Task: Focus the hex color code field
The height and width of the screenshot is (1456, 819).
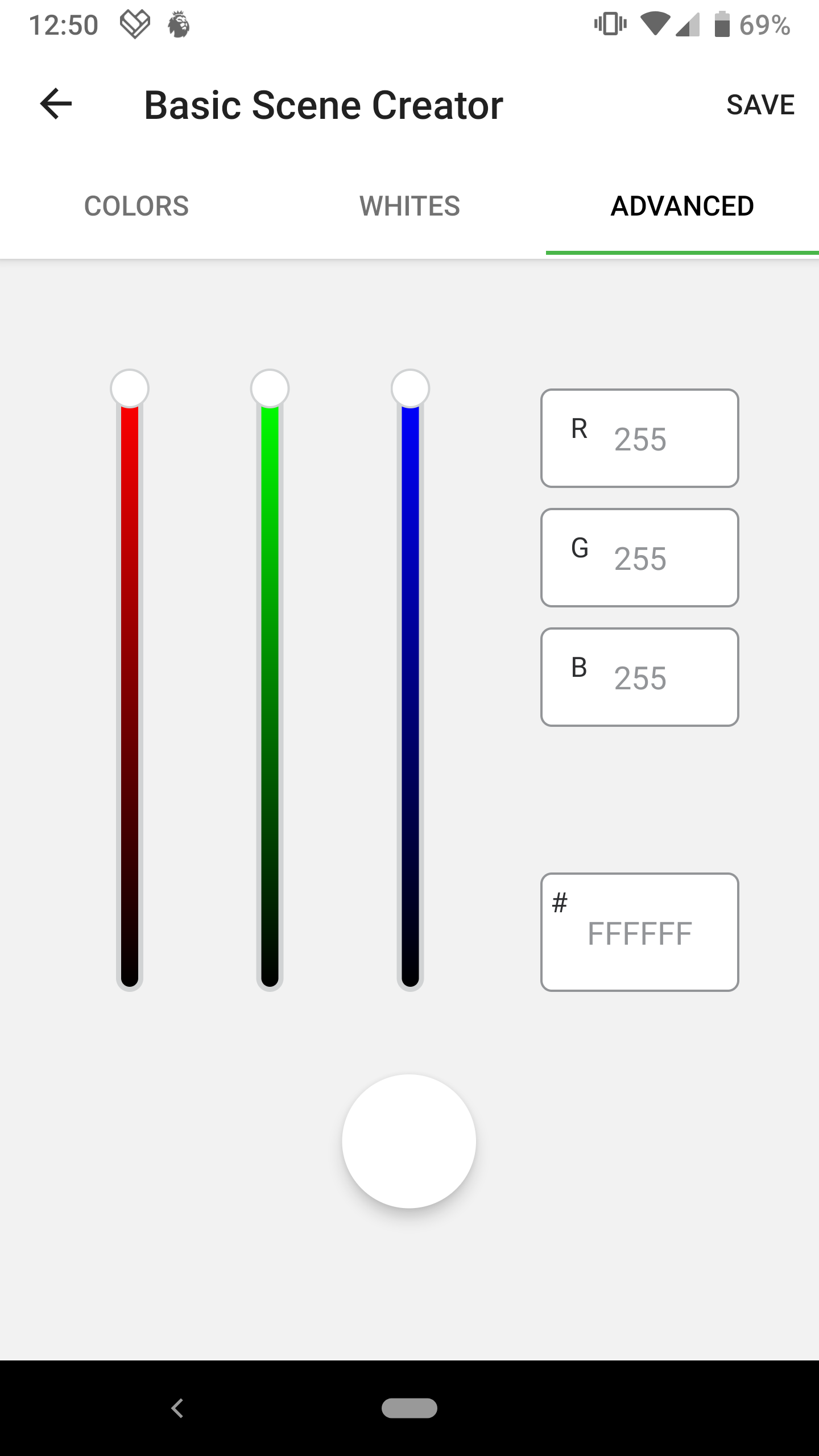Action: pos(640,932)
